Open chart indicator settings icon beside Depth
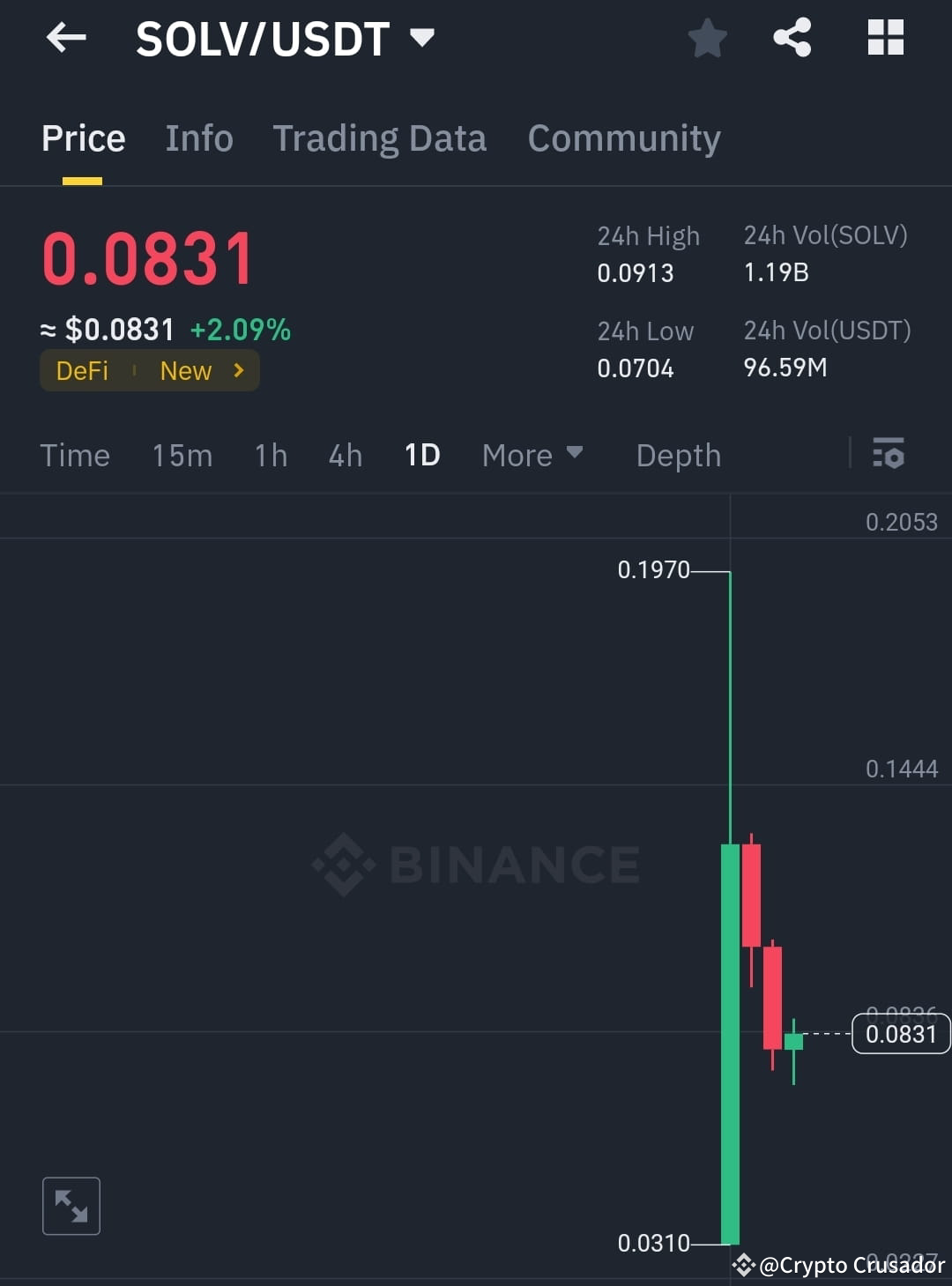The height and width of the screenshot is (1286, 952). (x=889, y=455)
